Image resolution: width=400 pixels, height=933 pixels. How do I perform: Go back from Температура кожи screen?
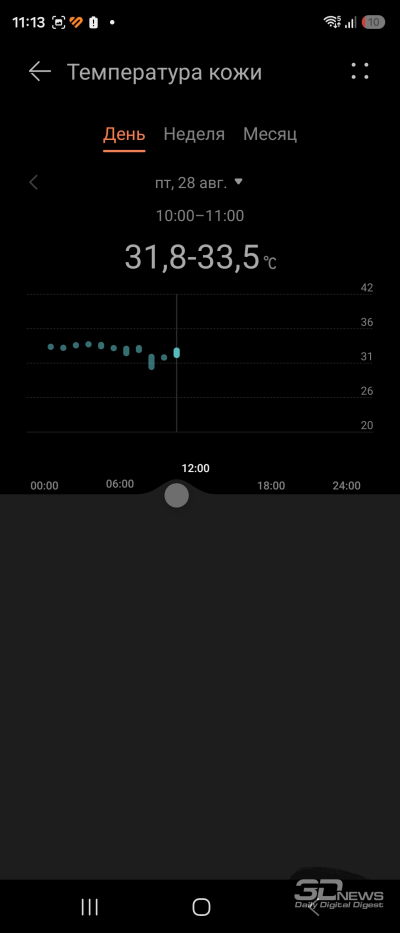[x=40, y=72]
